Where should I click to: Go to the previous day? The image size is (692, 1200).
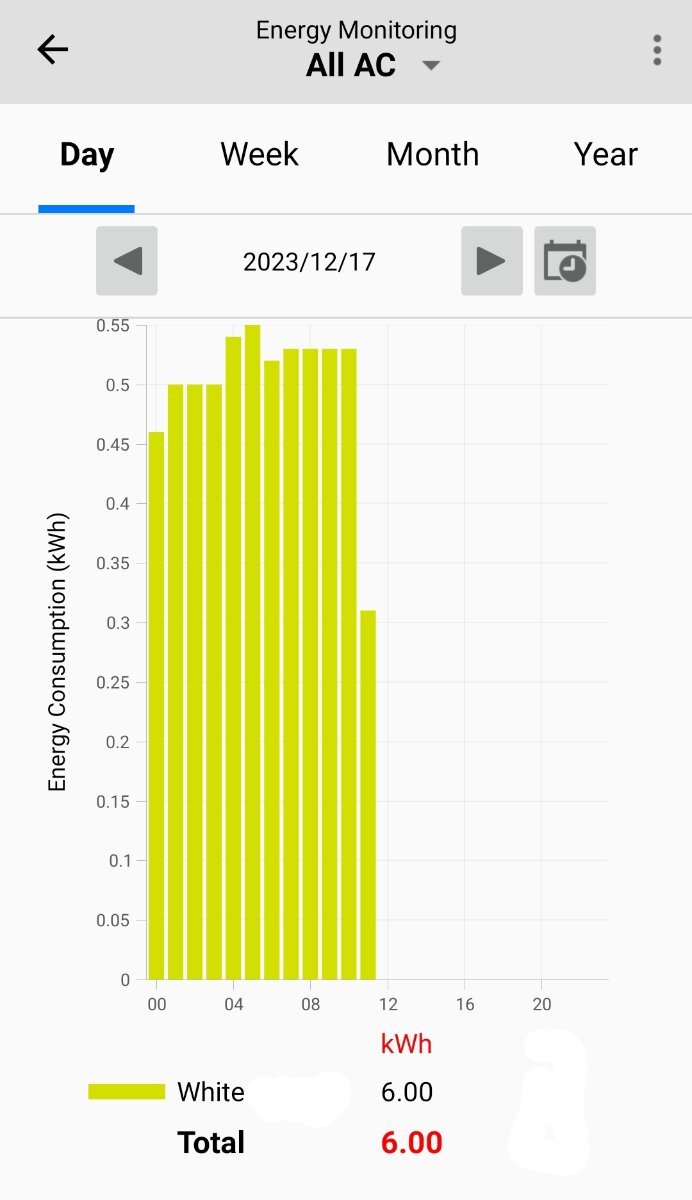[127, 261]
